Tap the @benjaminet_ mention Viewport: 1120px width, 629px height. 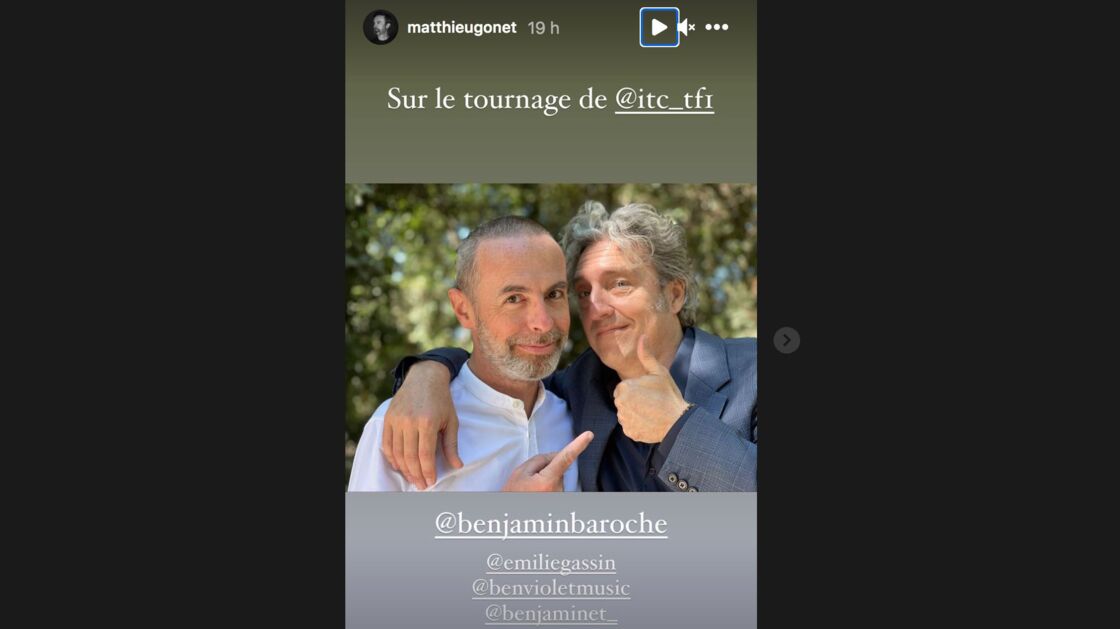click(551, 612)
